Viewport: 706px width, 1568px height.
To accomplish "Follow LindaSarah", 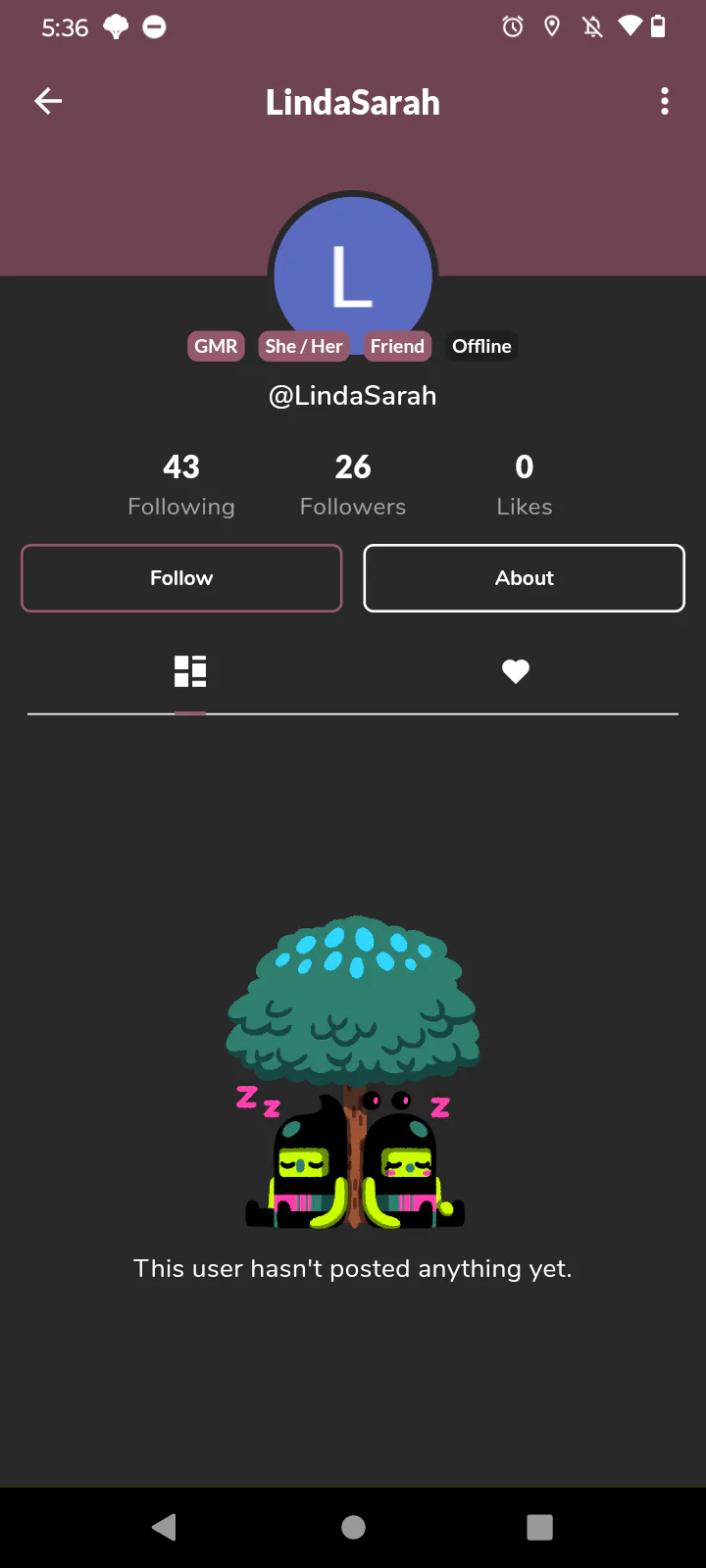I will point(181,578).
